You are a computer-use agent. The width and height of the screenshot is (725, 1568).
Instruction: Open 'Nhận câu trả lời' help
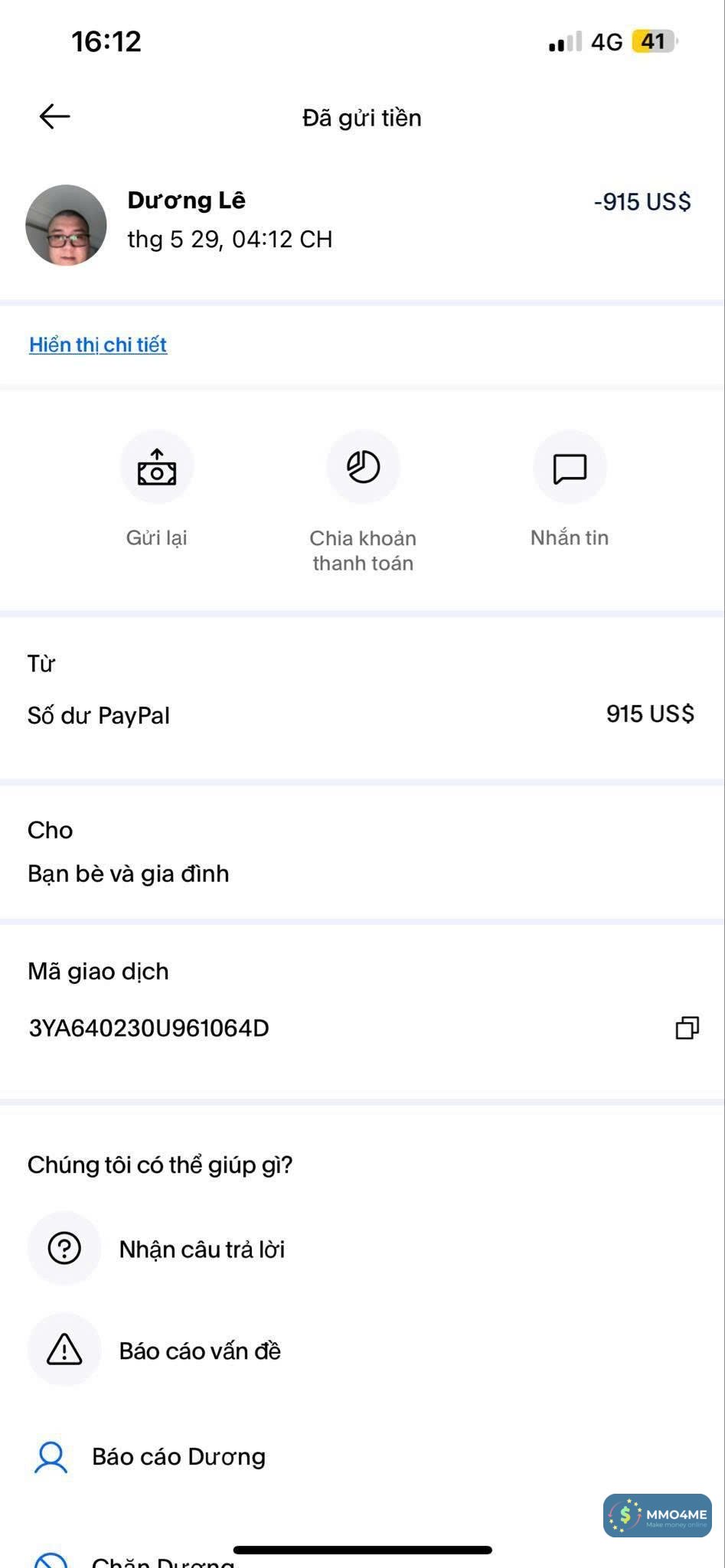point(201,1249)
